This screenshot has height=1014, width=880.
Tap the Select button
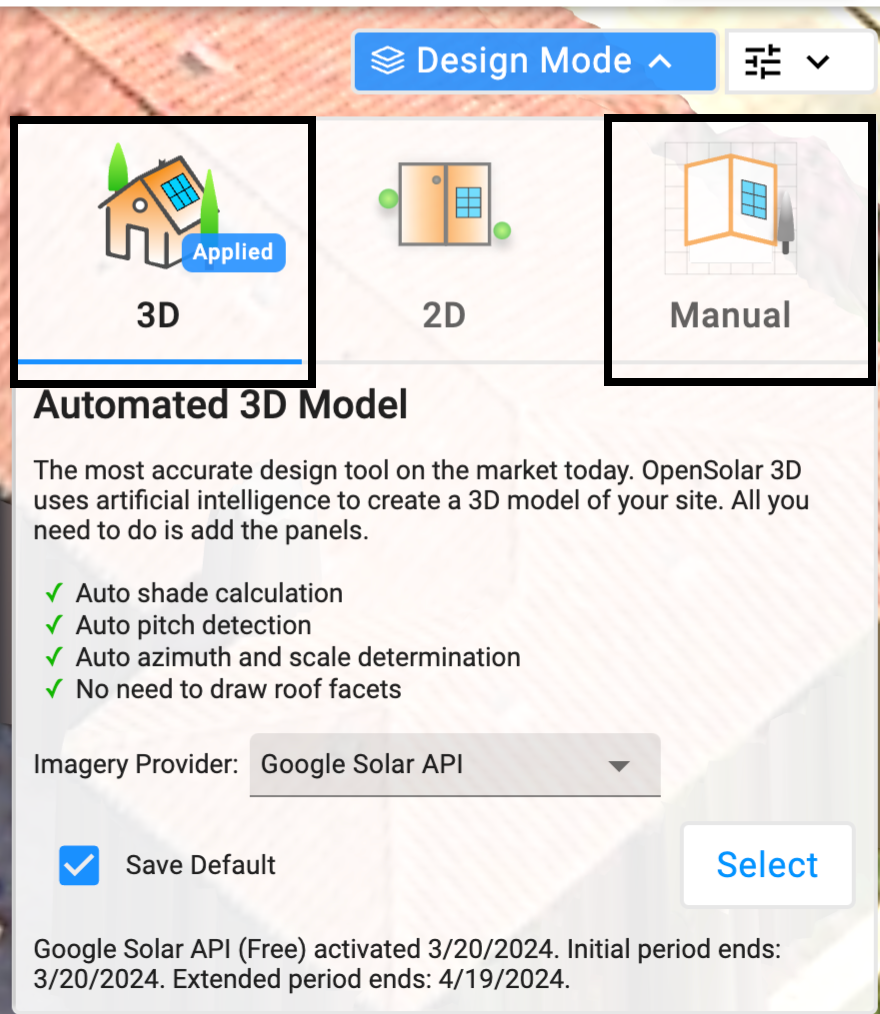(x=767, y=865)
